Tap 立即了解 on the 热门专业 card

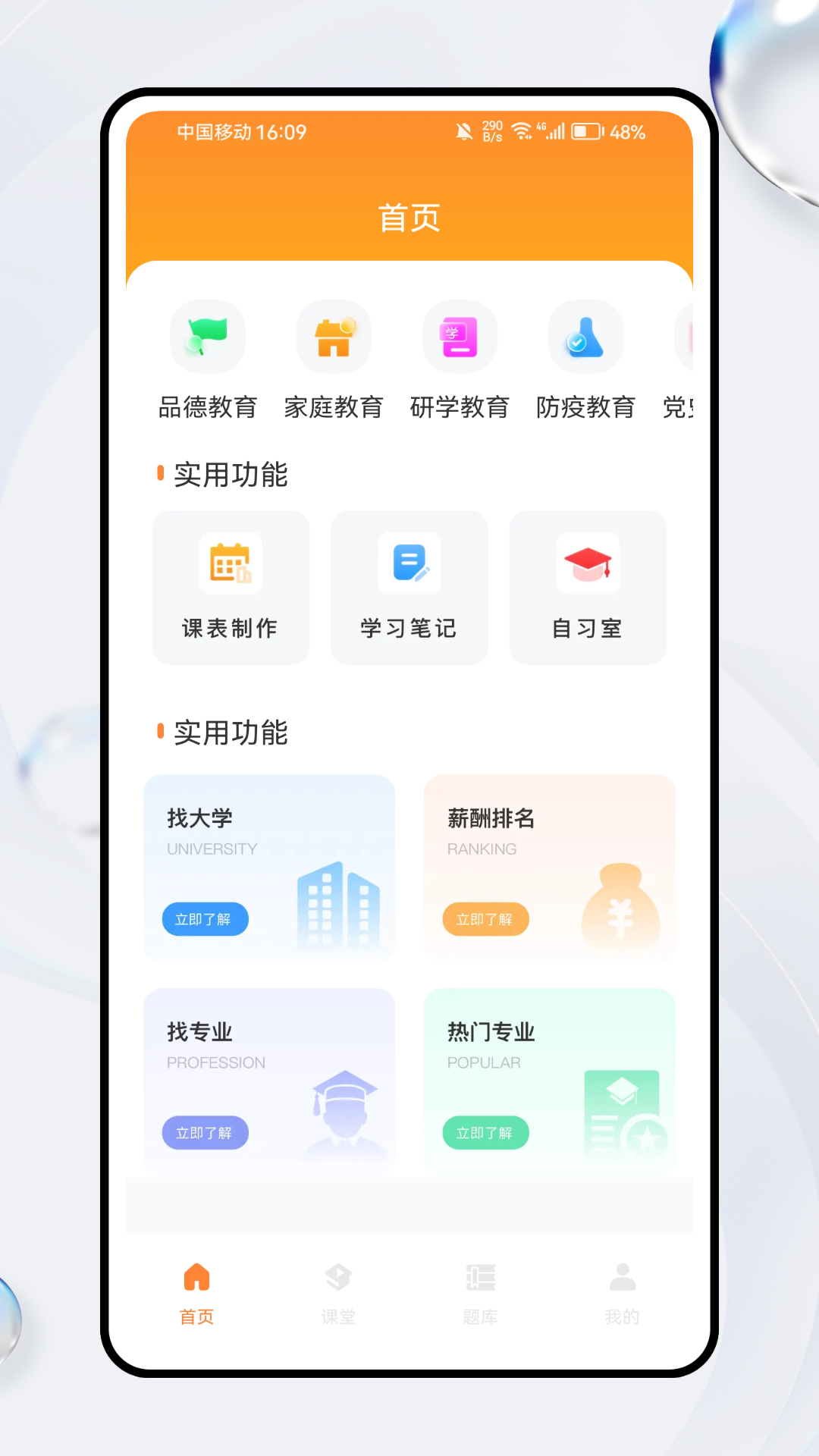[x=485, y=1133]
